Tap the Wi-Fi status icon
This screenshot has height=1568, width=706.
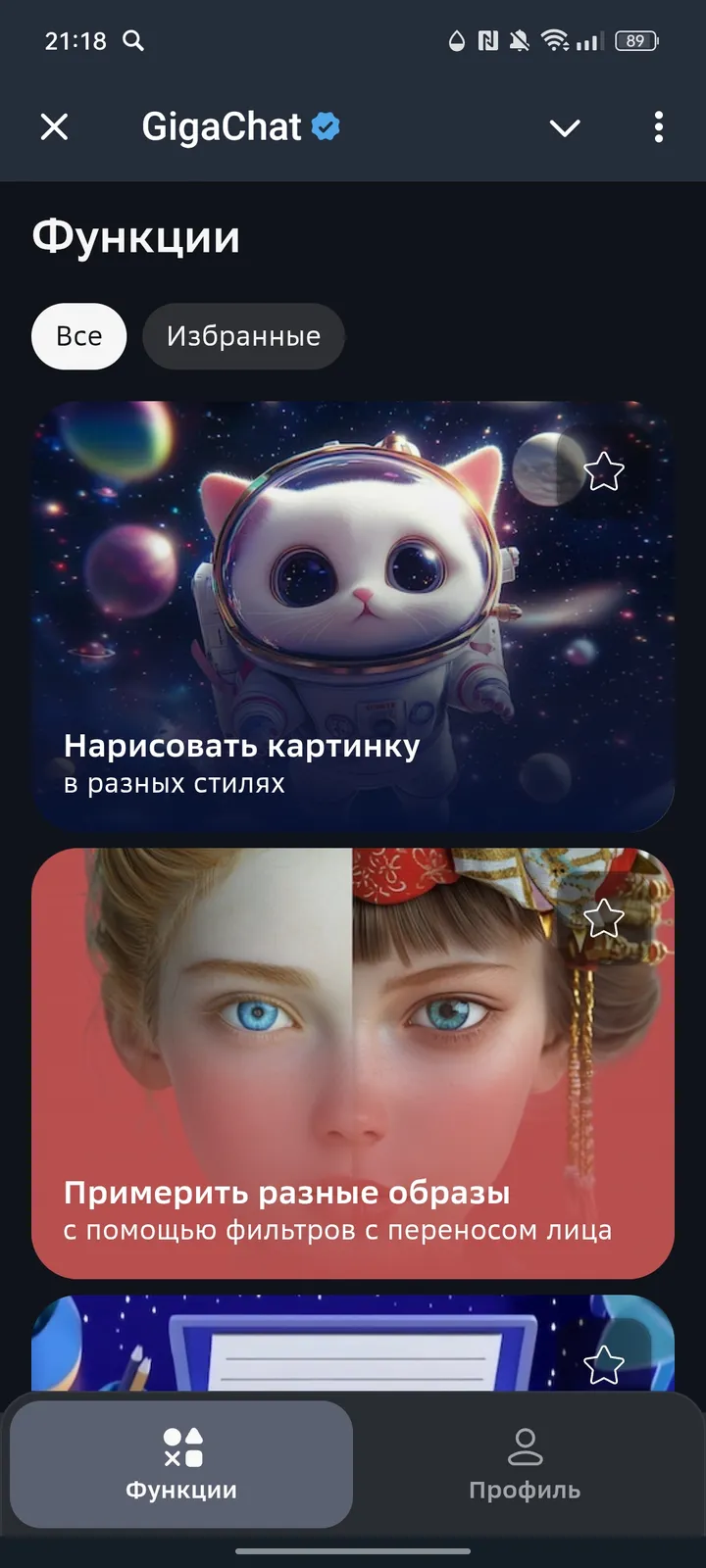[556, 41]
